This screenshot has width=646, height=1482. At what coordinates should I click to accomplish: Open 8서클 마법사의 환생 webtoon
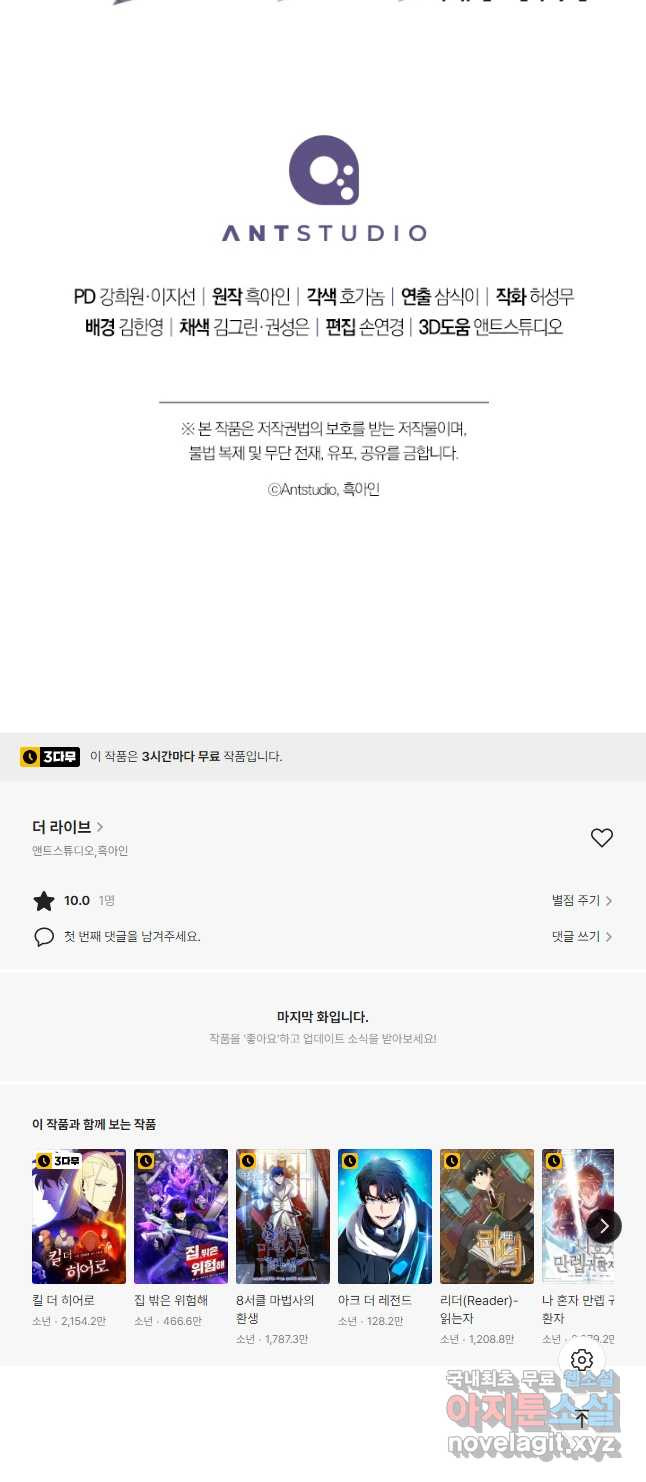coord(283,1216)
